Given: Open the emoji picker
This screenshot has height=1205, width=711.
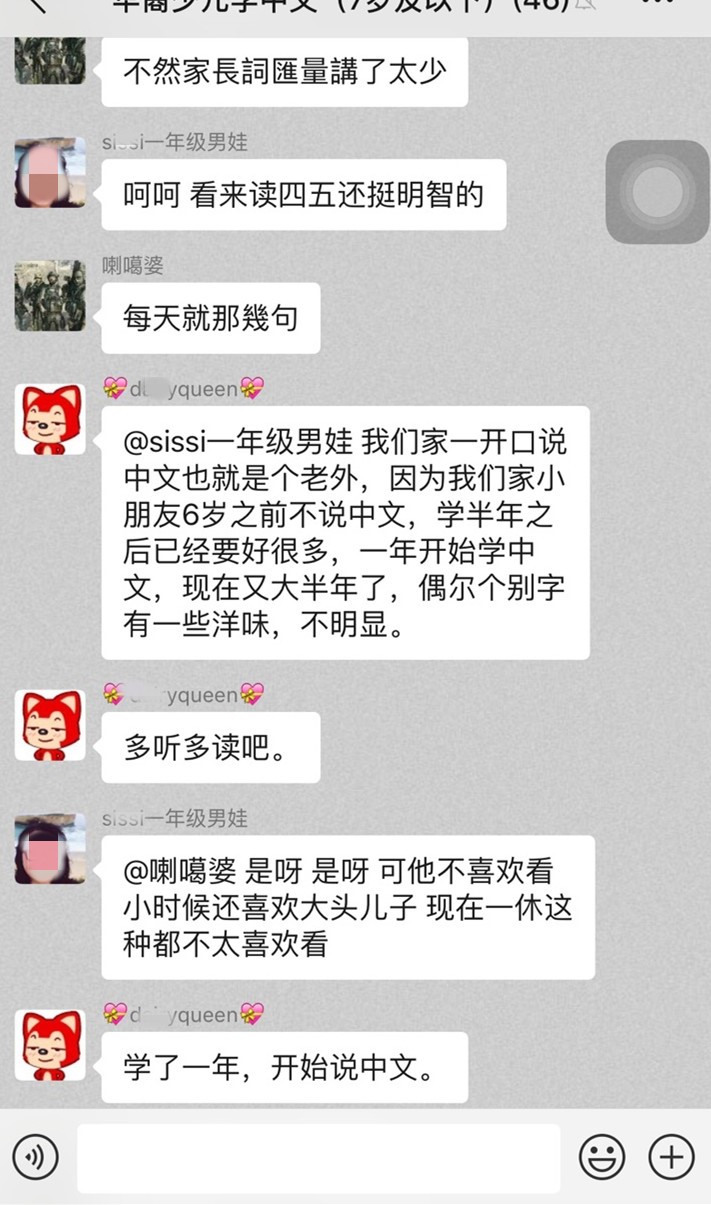Looking at the screenshot, I should coord(602,1158).
